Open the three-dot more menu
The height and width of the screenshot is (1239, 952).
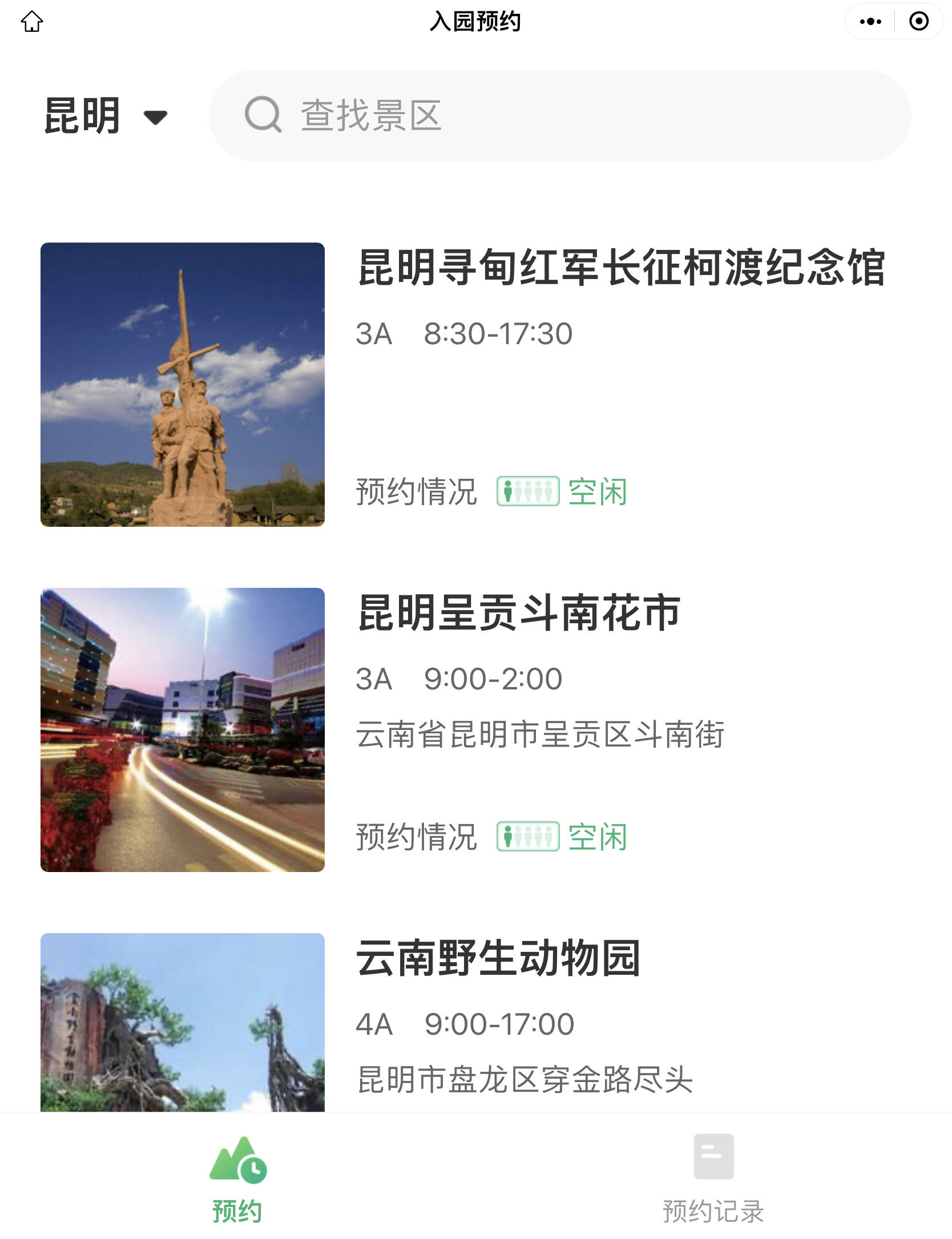click(870, 22)
